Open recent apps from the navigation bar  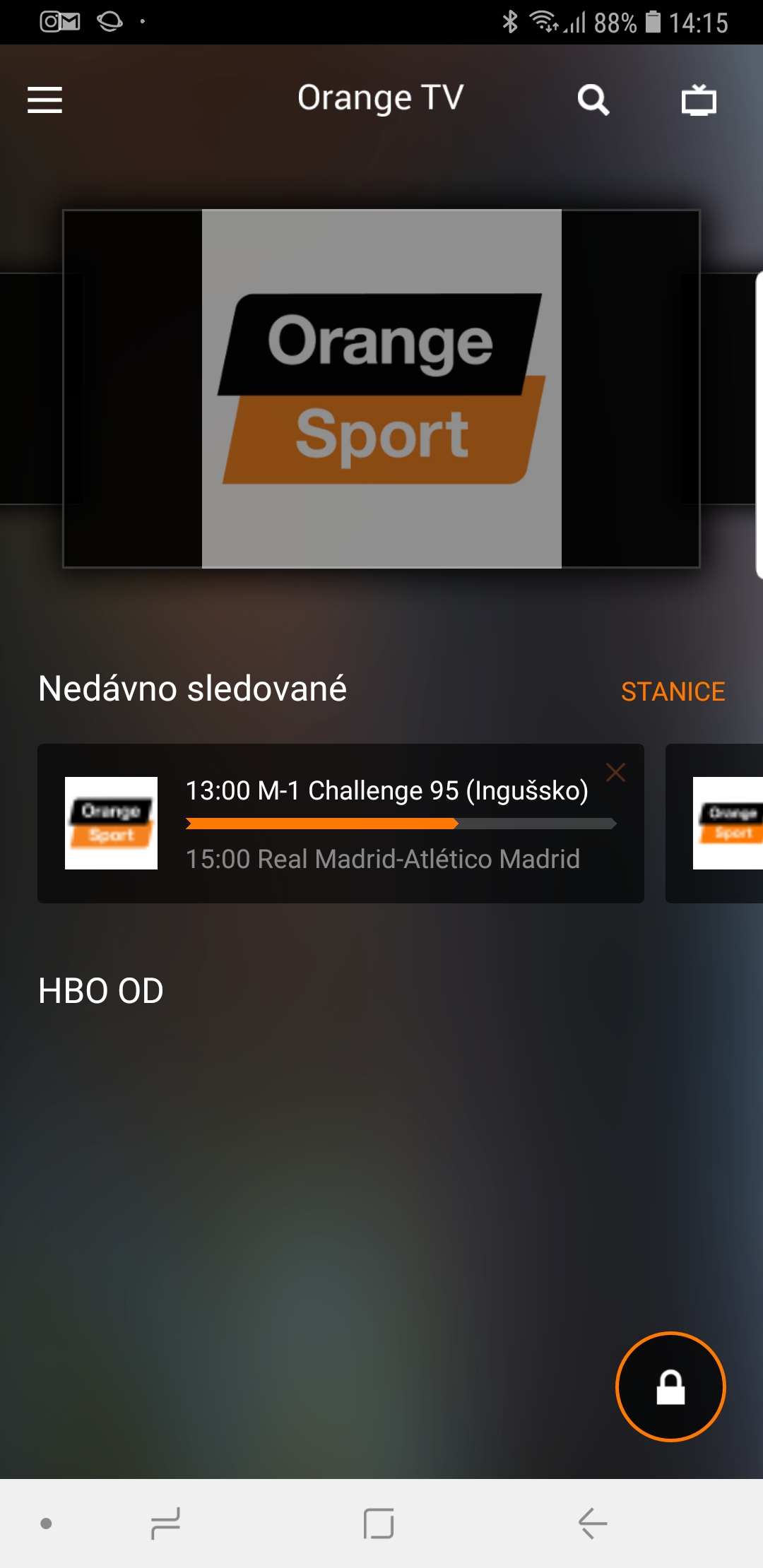[x=166, y=1523]
